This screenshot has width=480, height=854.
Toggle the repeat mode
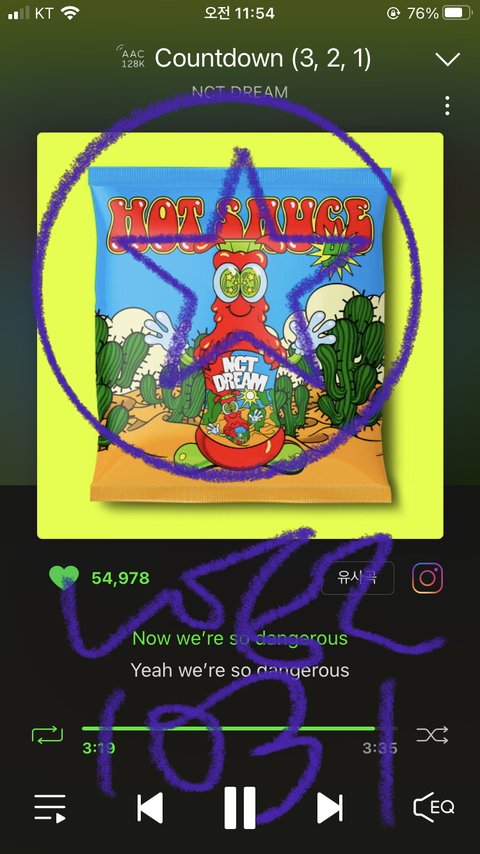(x=47, y=735)
